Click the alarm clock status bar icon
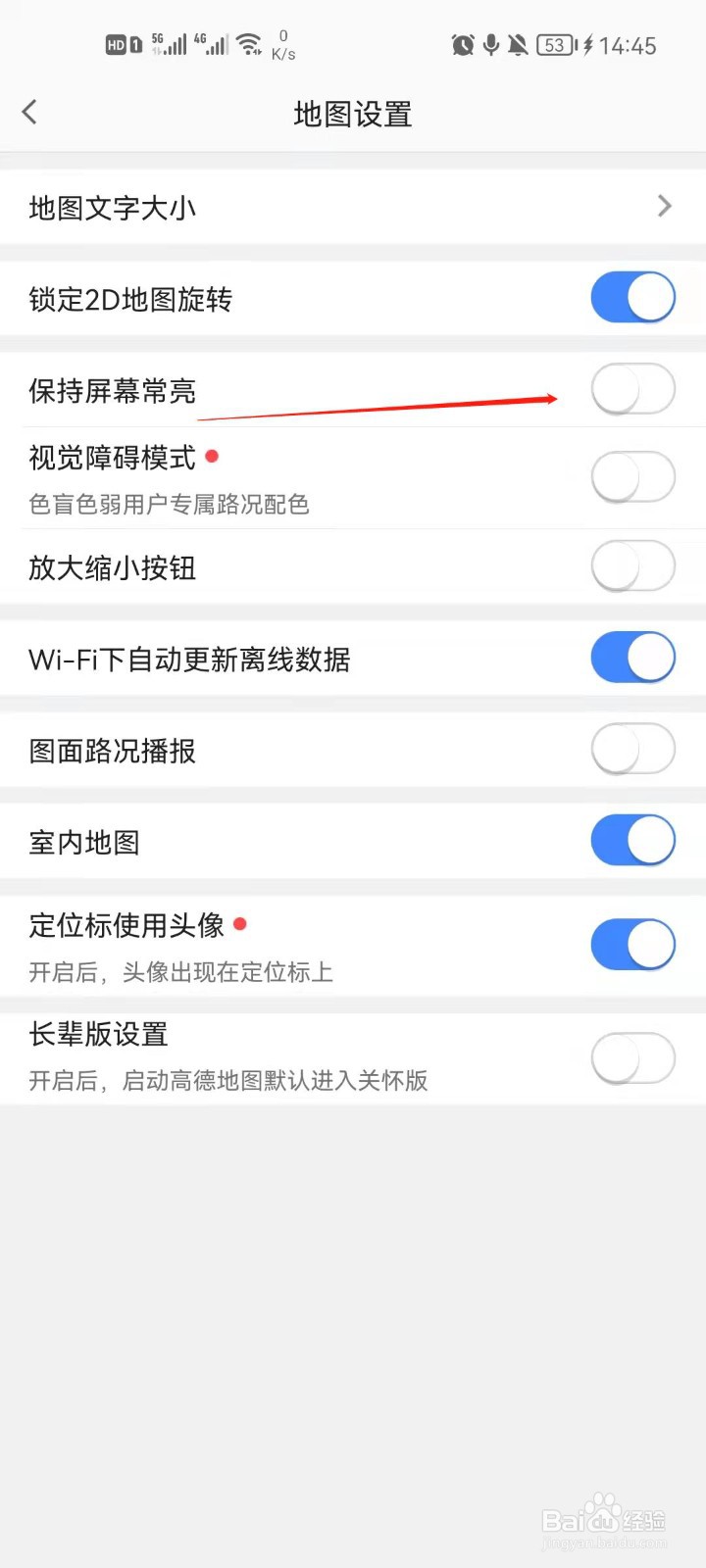706x1568 pixels. (462, 44)
